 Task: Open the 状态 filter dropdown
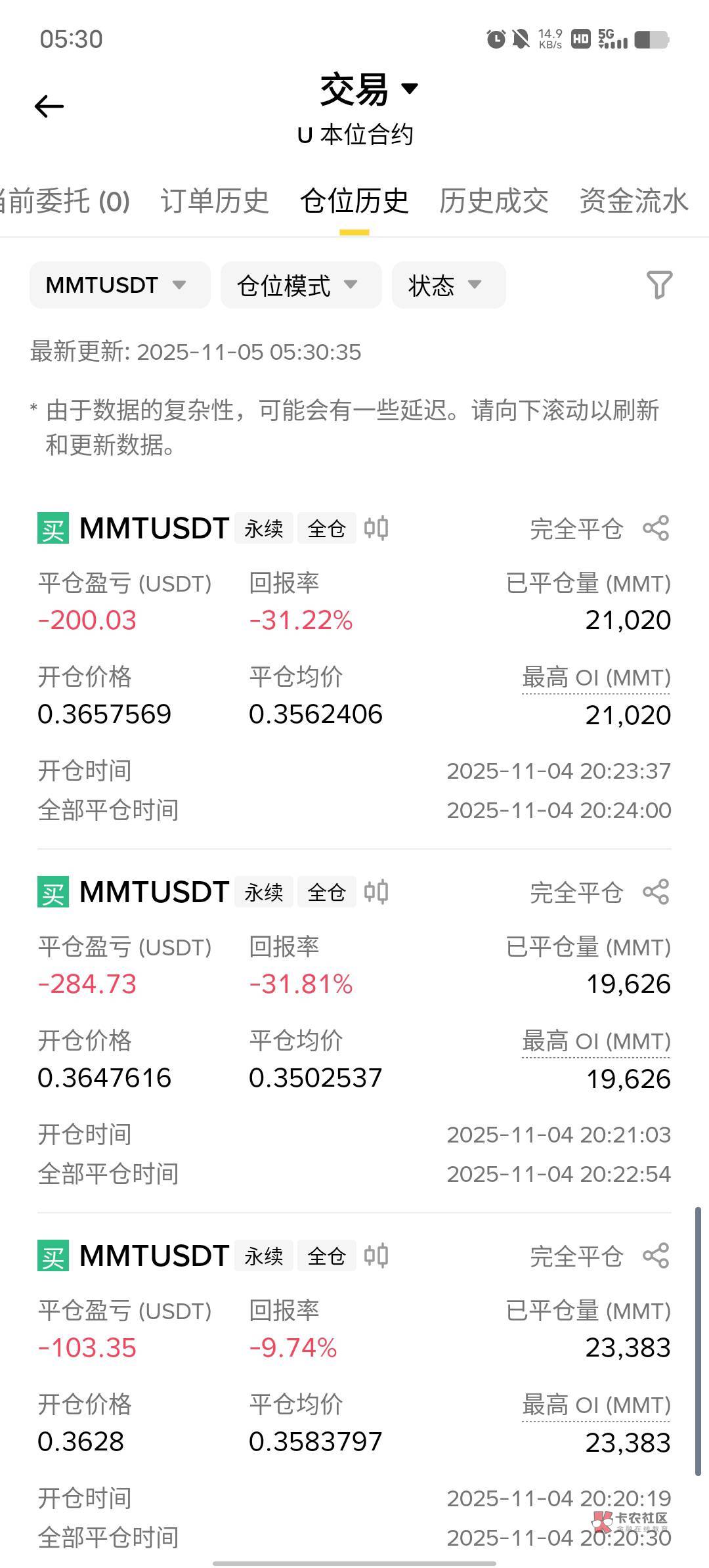448,285
